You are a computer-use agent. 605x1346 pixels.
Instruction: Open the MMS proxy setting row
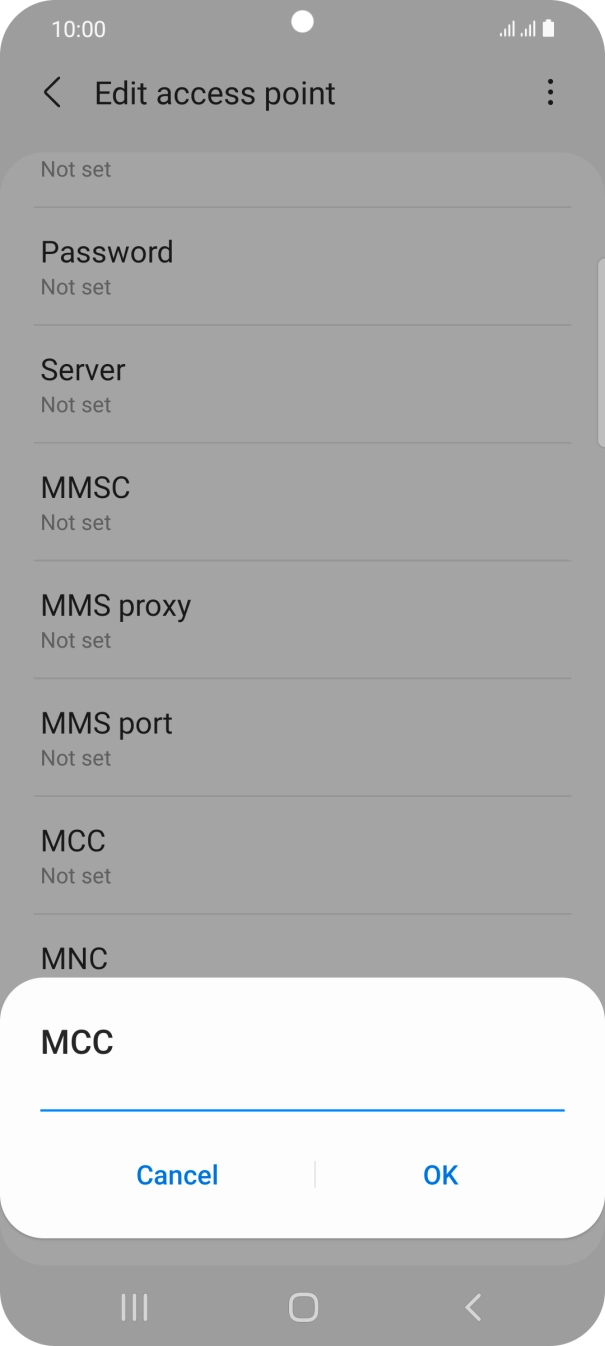tap(302, 621)
